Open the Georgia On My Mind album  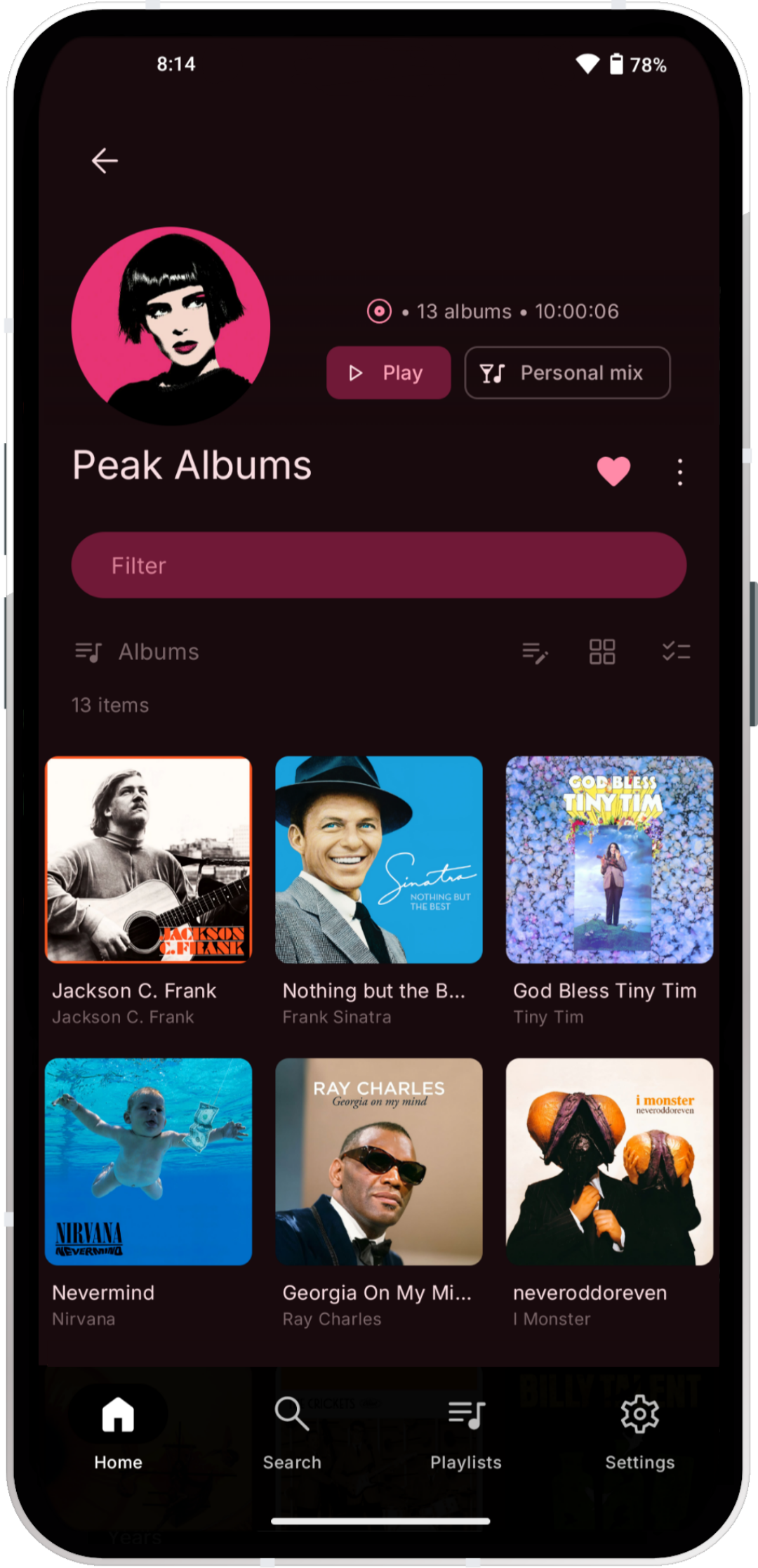click(379, 1161)
